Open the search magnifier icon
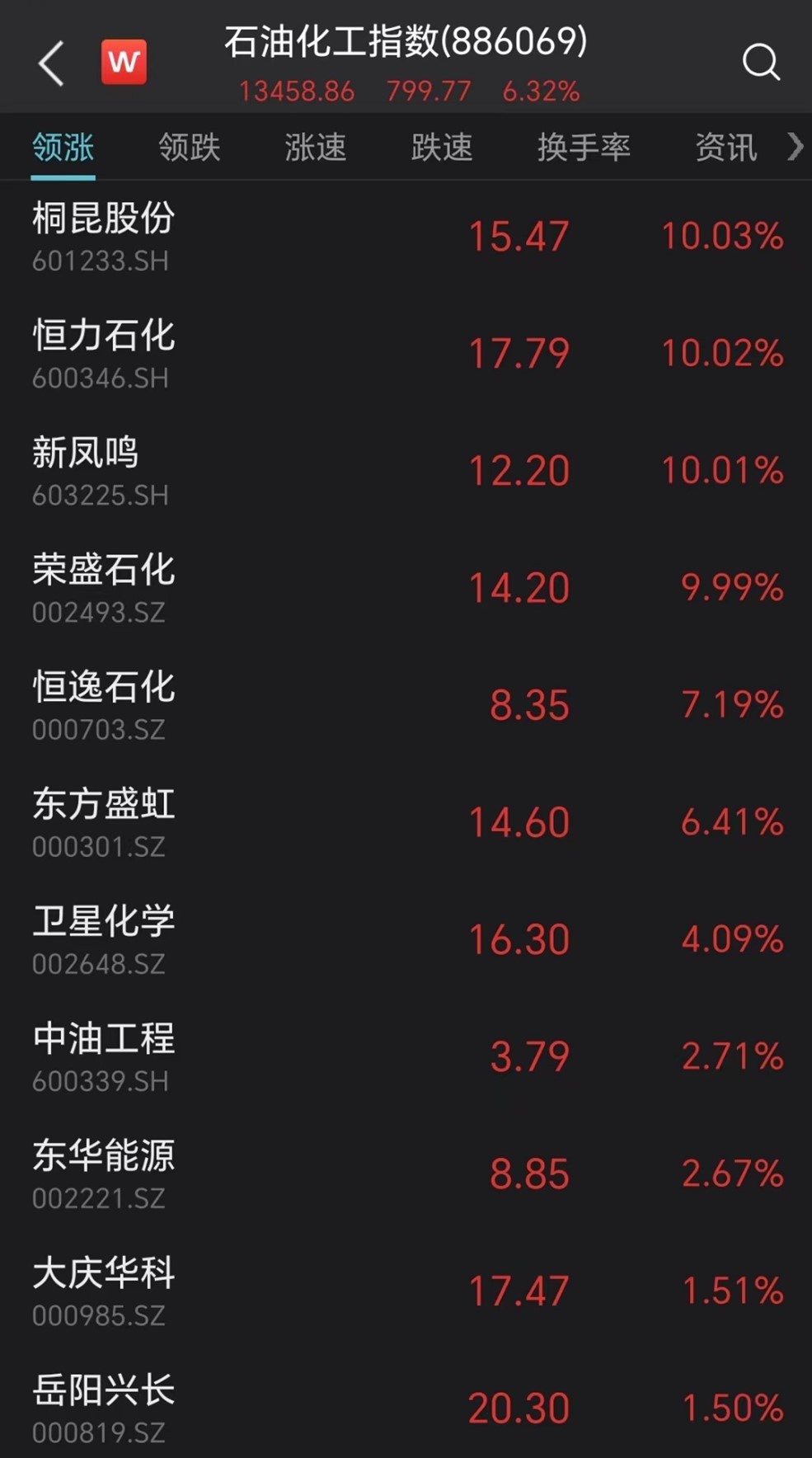The height and width of the screenshot is (1458, 812). [760, 62]
